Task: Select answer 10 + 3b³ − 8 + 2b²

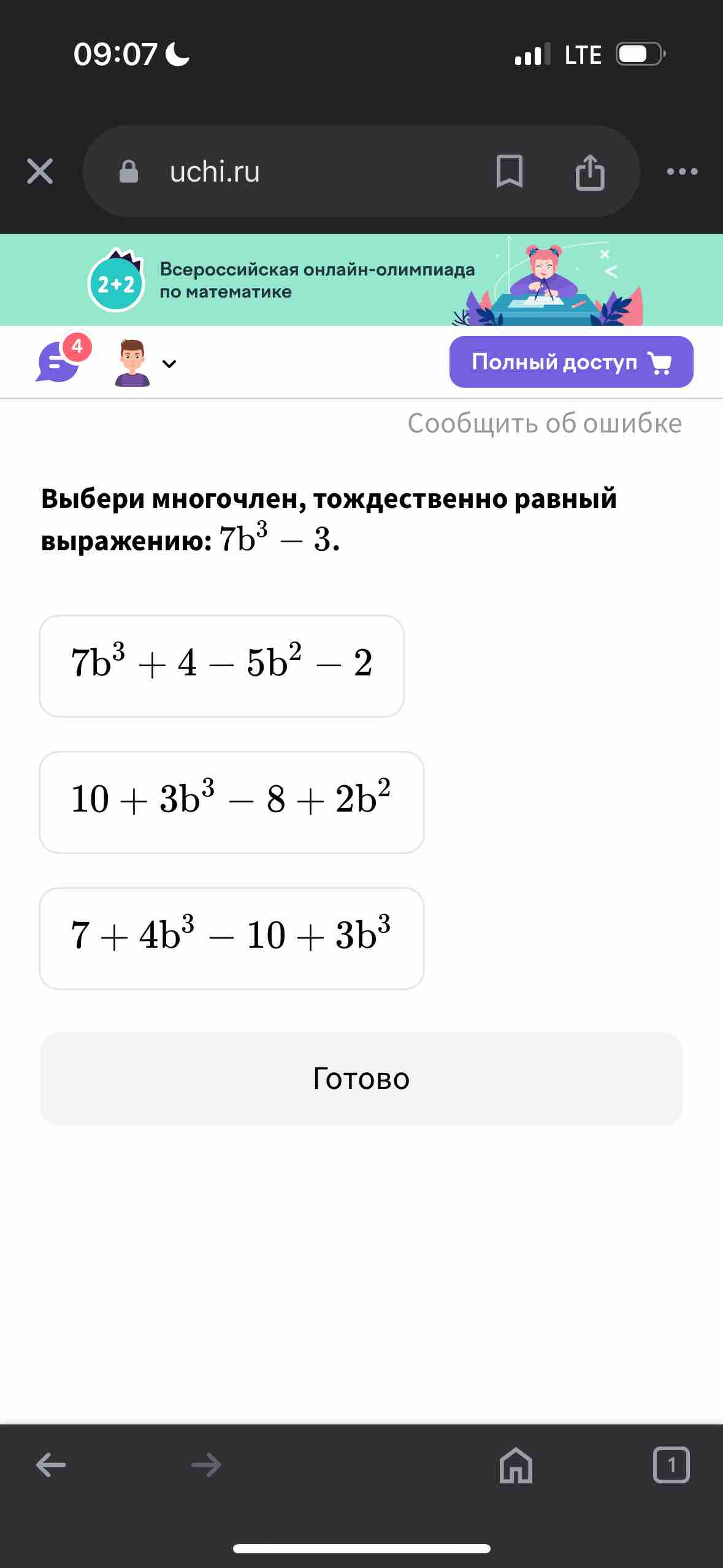Action: (x=231, y=802)
